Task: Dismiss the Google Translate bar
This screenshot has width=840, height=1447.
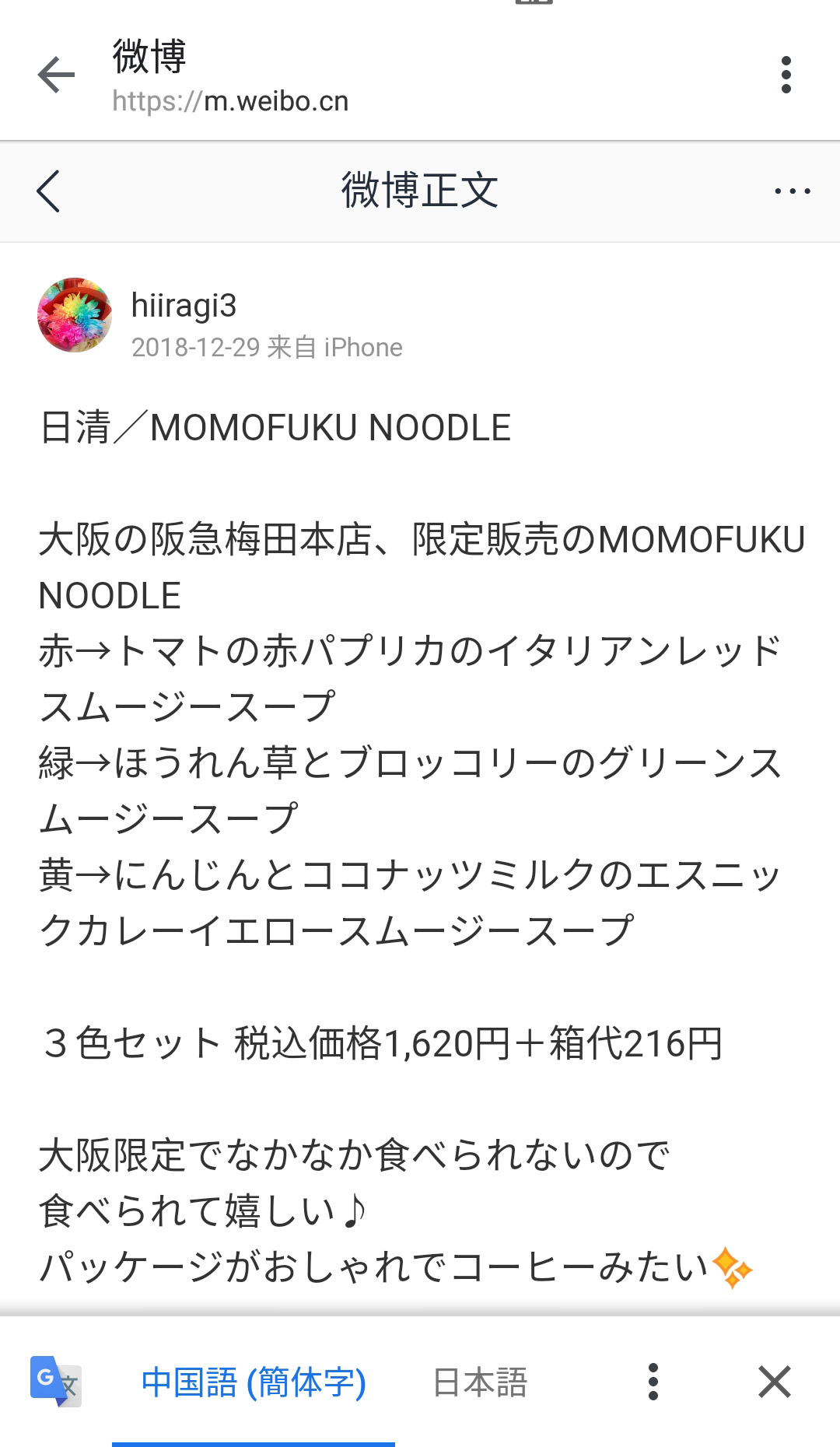Action: coord(775,1382)
